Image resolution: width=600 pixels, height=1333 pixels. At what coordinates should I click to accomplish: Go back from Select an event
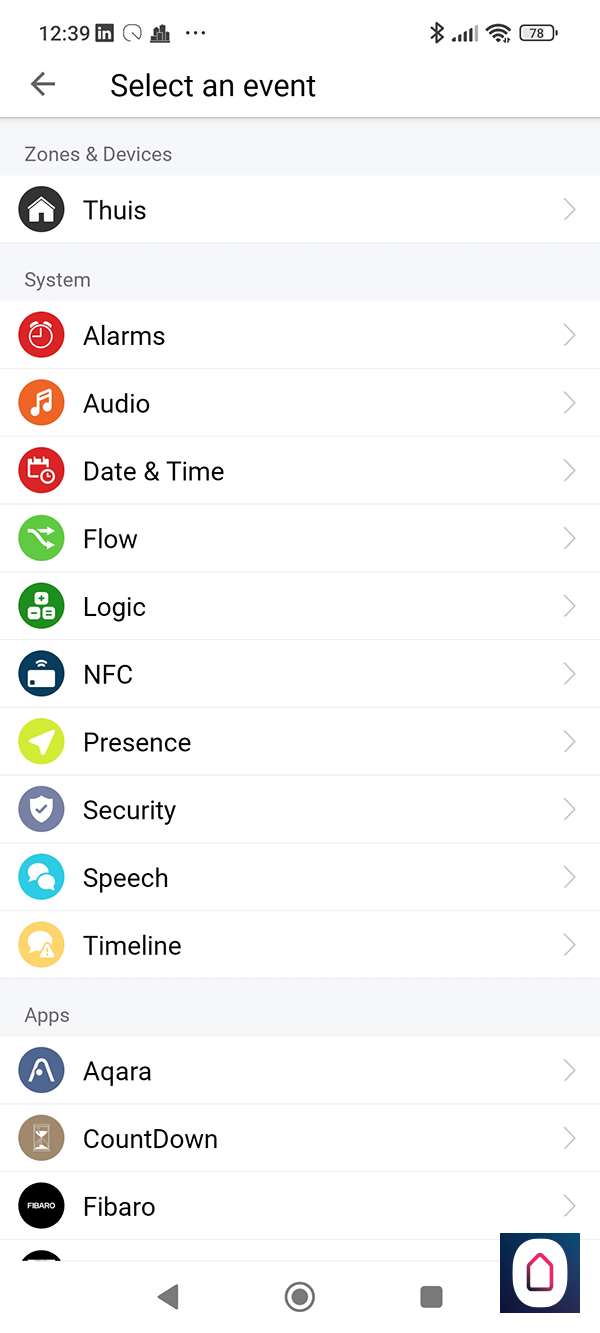pyautogui.click(x=43, y=85)
